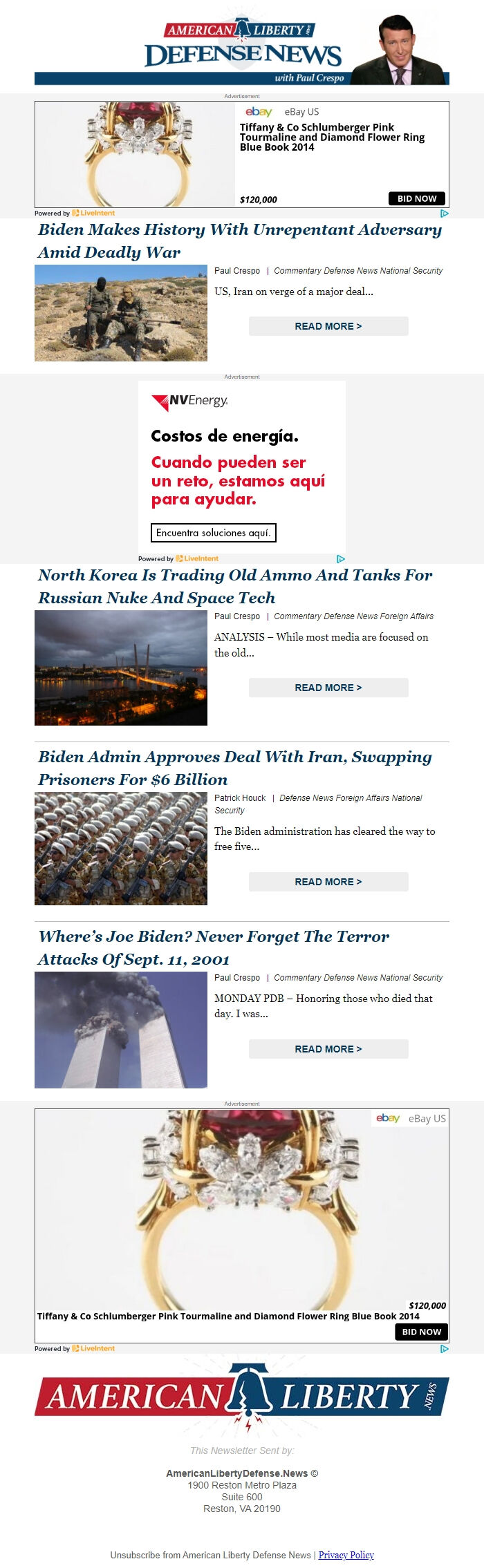Tap BID NOW on the bottom eBay ring ad
Screen dimensions: 484x1568
coord(421,1332)
